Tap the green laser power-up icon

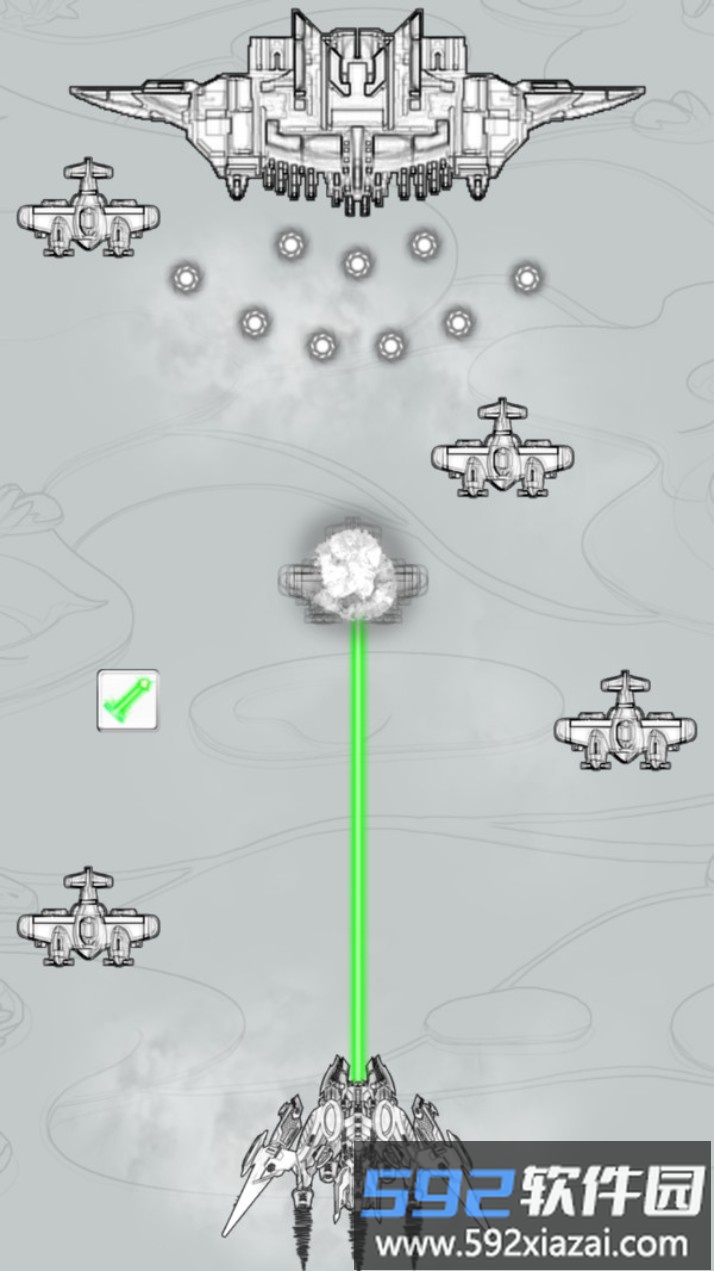tap(128, 700)
